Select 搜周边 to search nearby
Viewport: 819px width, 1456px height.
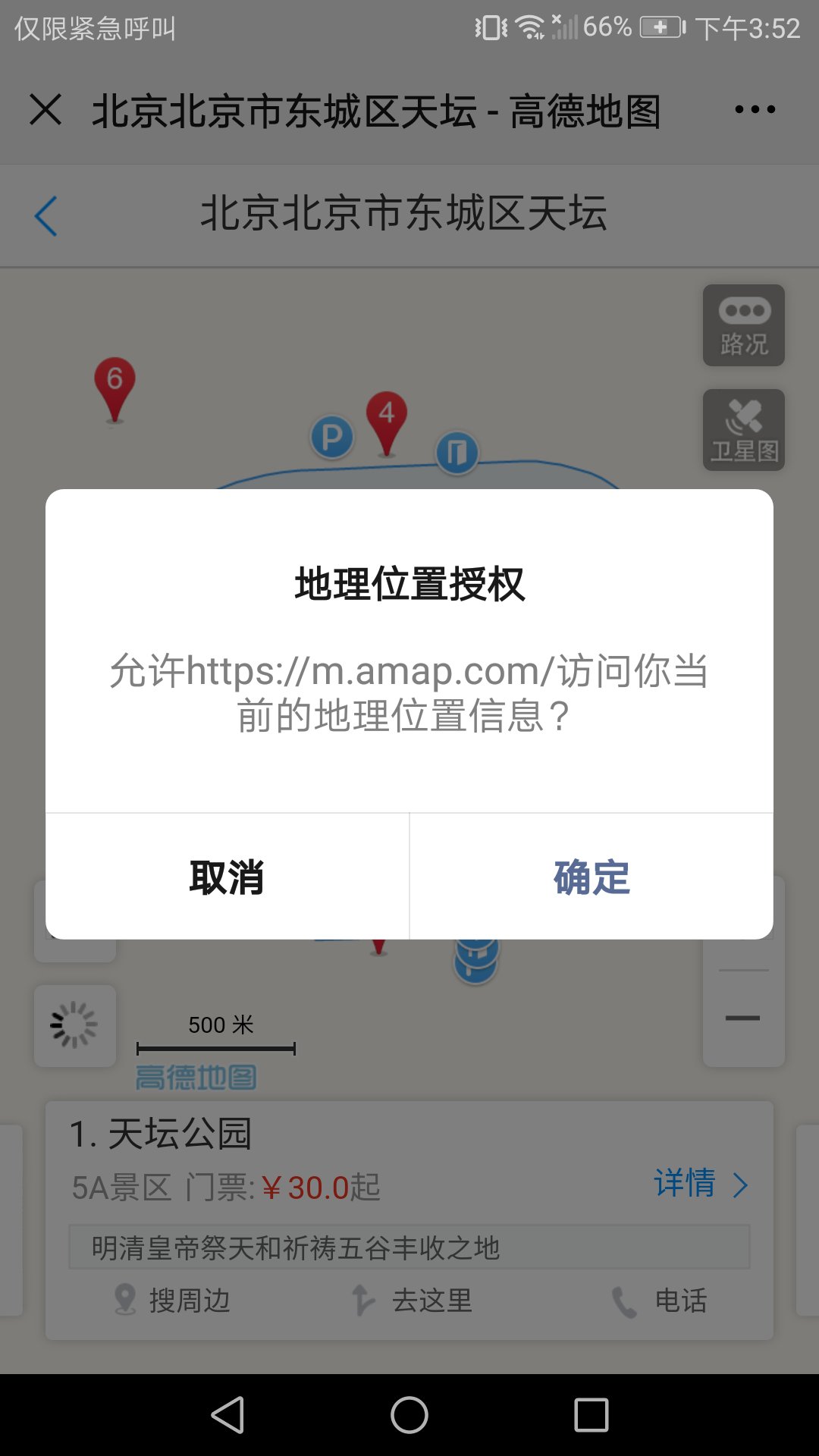[172, 1300]
